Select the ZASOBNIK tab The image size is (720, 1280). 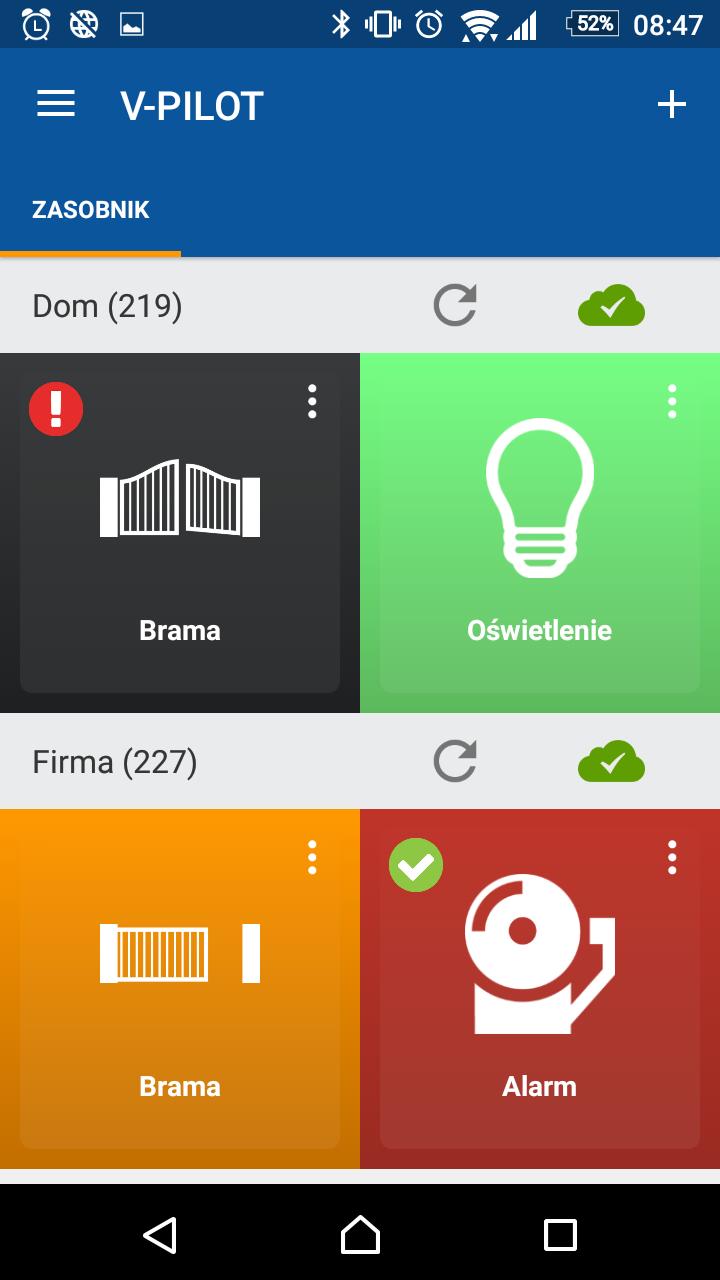(x=91, y=210)
